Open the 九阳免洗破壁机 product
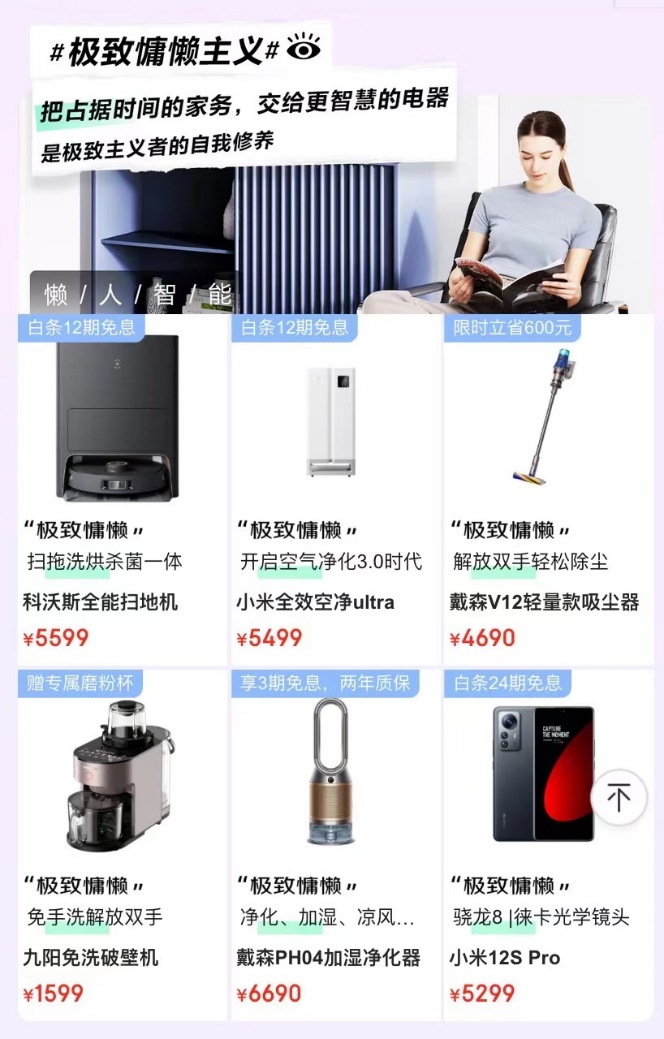This screenshot has width=664, height=1039. pyautogui.click(x=122, y=845)
